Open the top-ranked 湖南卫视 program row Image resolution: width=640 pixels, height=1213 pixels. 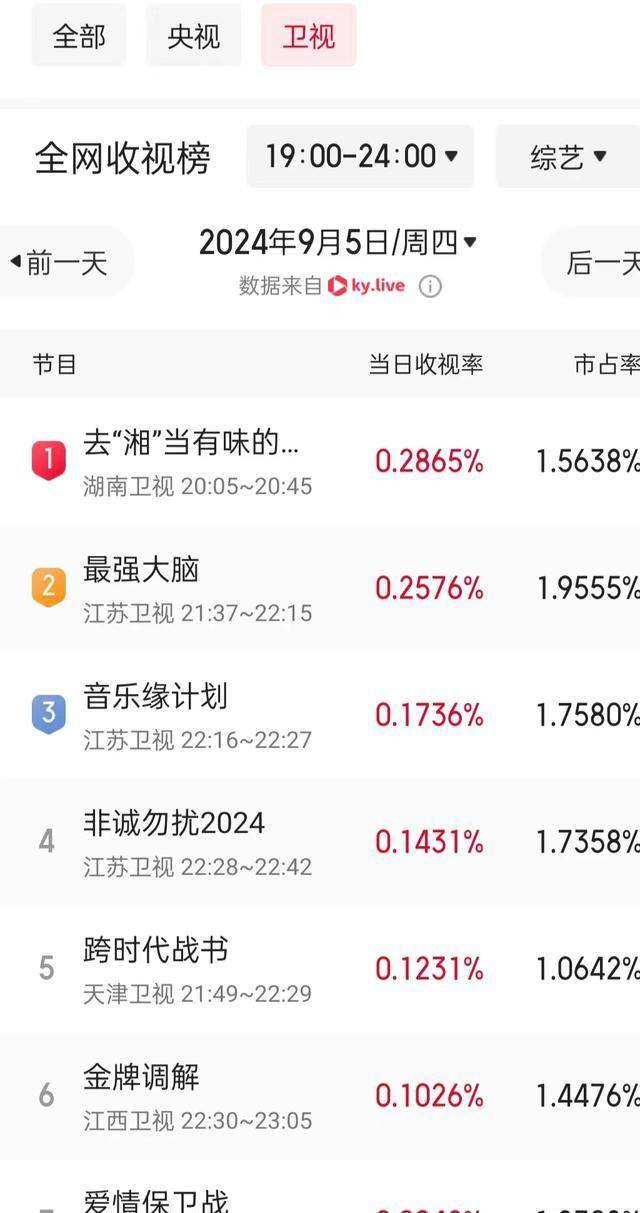320,461
